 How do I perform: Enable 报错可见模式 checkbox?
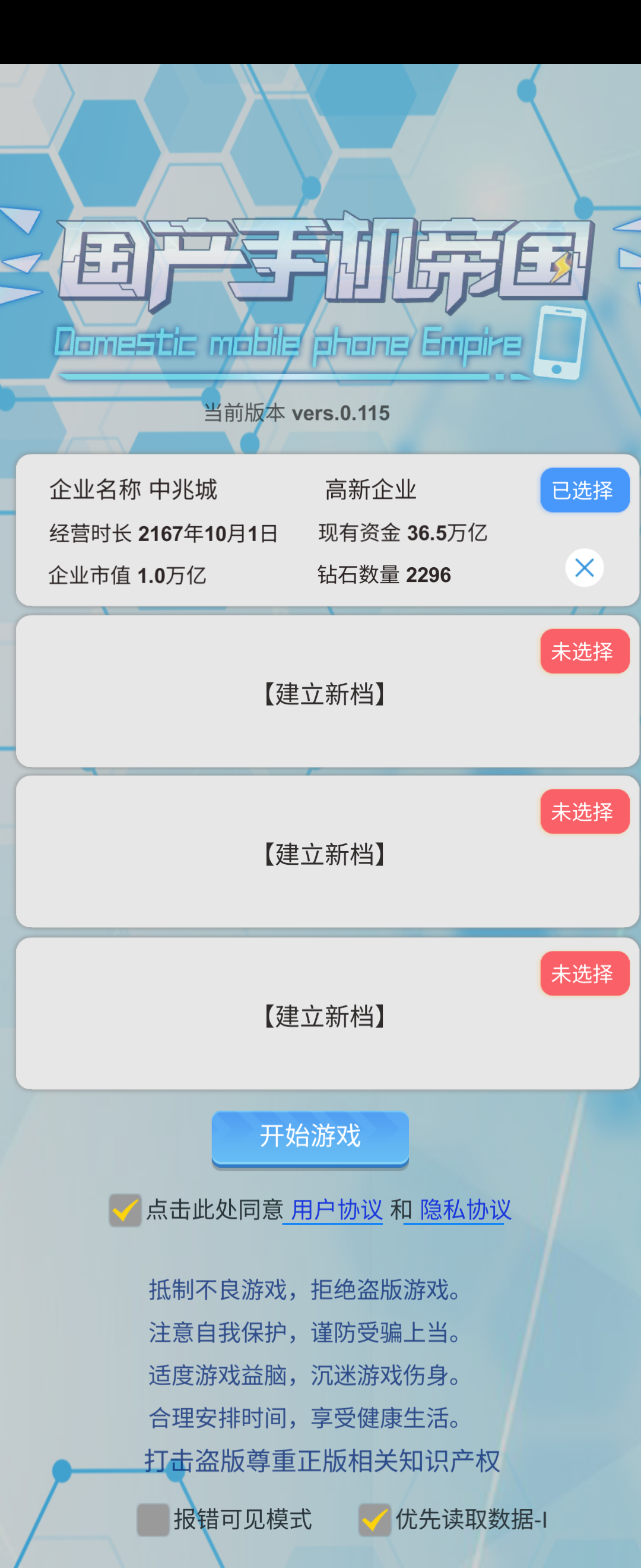pyautogui.click(x=153, y=1520)
